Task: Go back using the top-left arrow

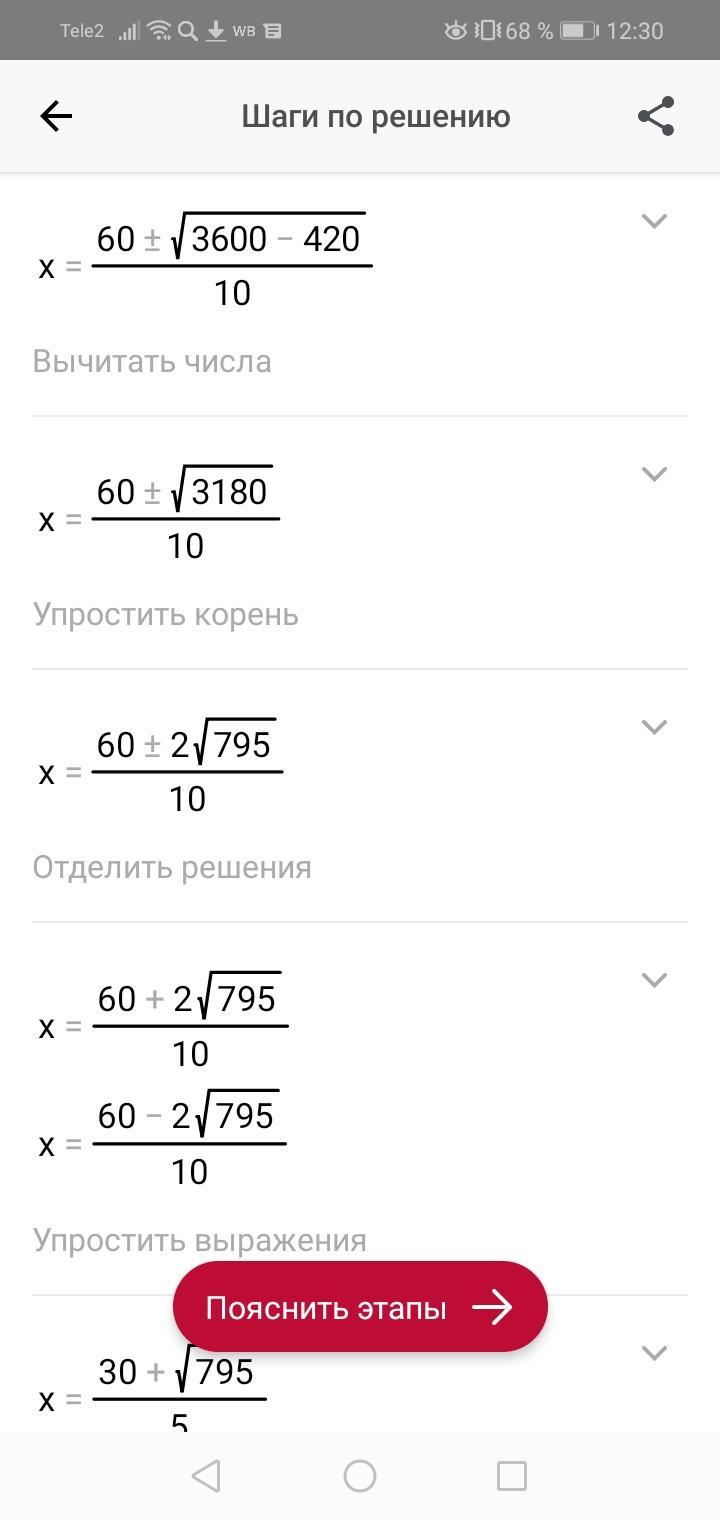Action: pyautogui.click(x=56, y=117)
